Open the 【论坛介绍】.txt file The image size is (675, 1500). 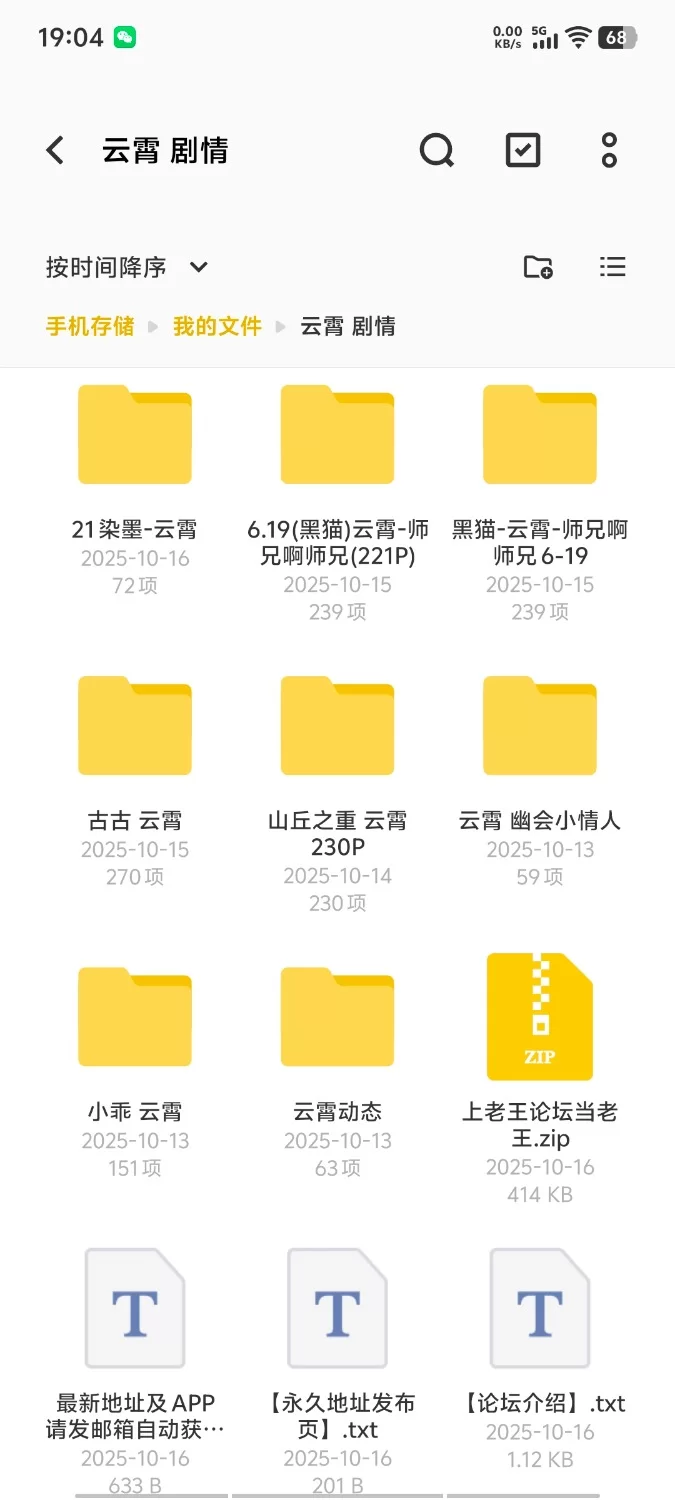[540, 1309]
